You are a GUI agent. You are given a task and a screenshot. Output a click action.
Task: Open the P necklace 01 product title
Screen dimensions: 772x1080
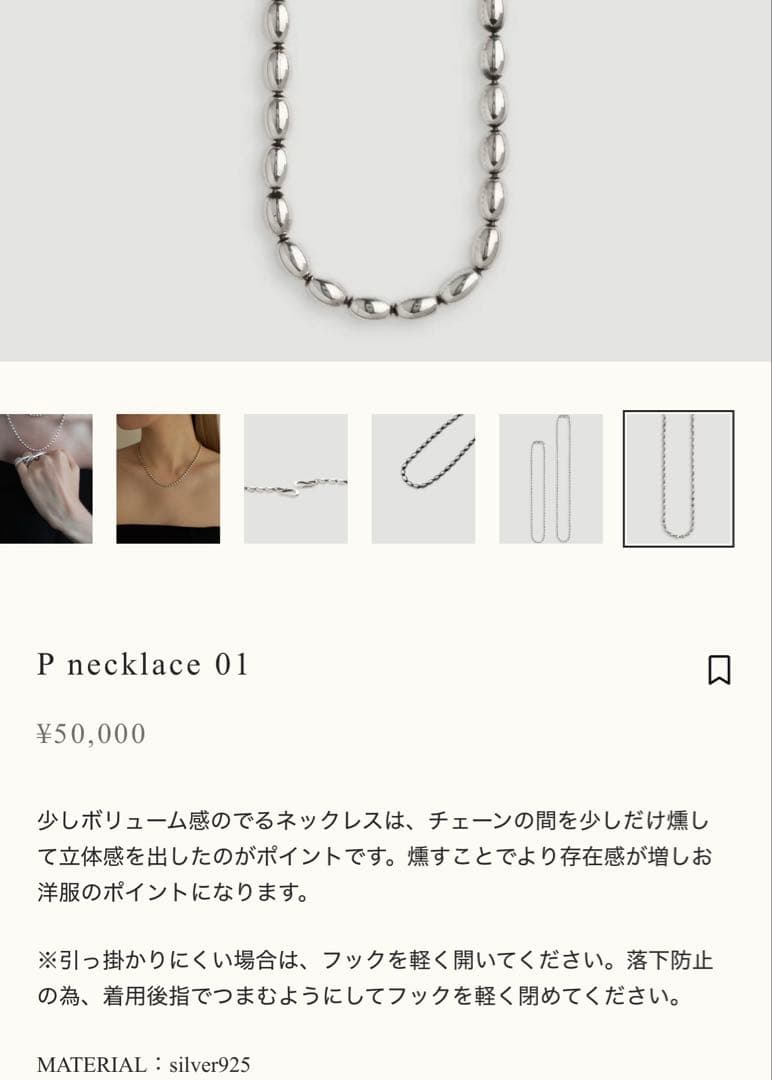(143, 664)
